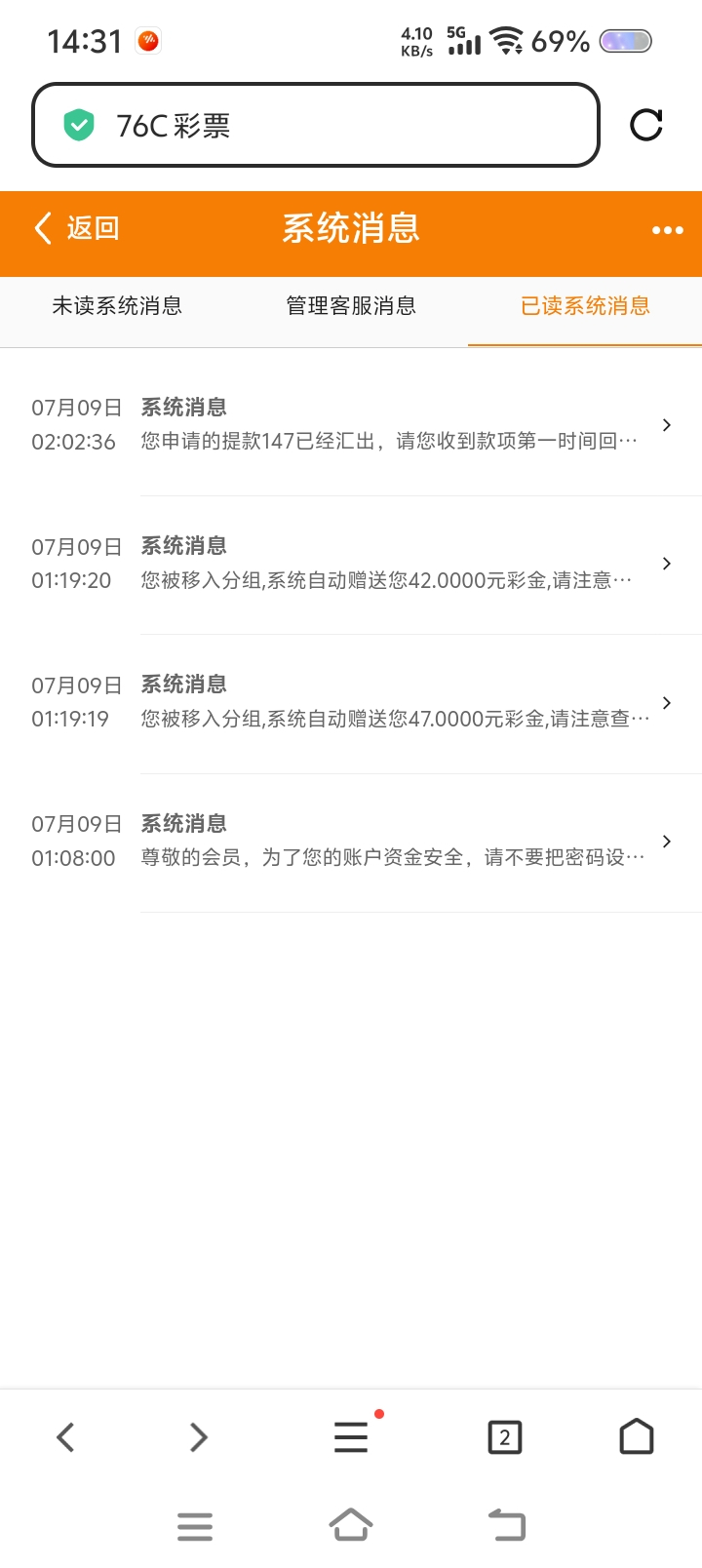Go back to the previous browser page
This screenshot has width=702, height=1568.
tap(65, 1437)
